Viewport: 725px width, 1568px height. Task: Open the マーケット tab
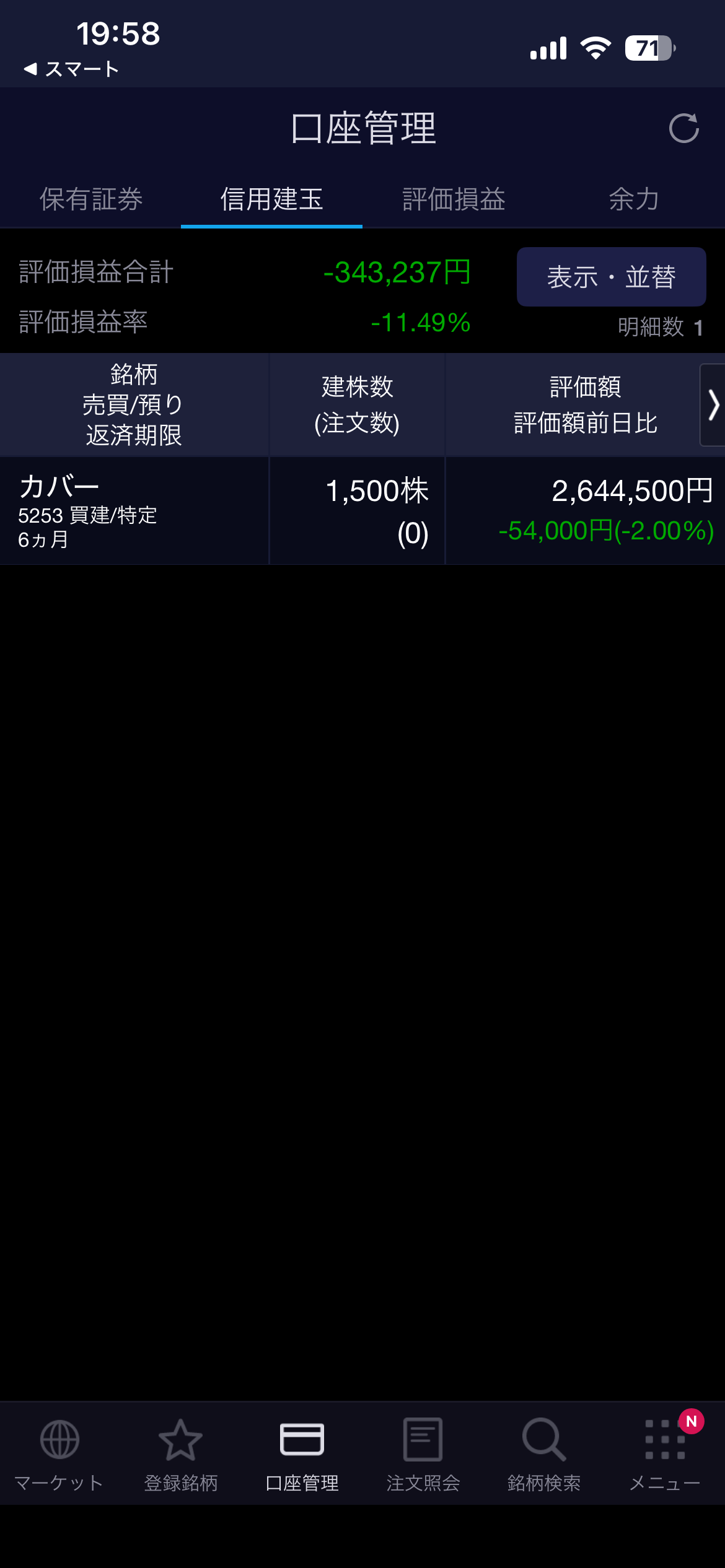[59, 1454]
